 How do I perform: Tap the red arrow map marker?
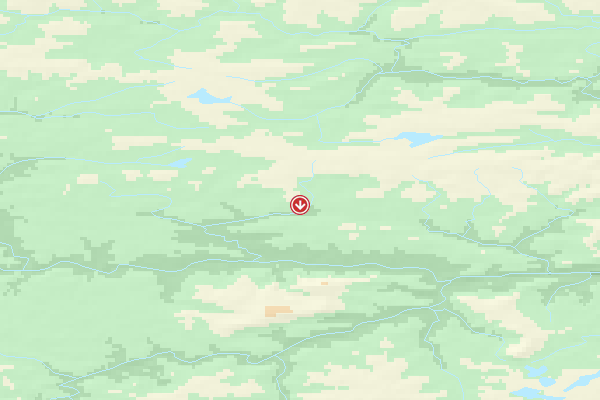click(x=299, y=205)
